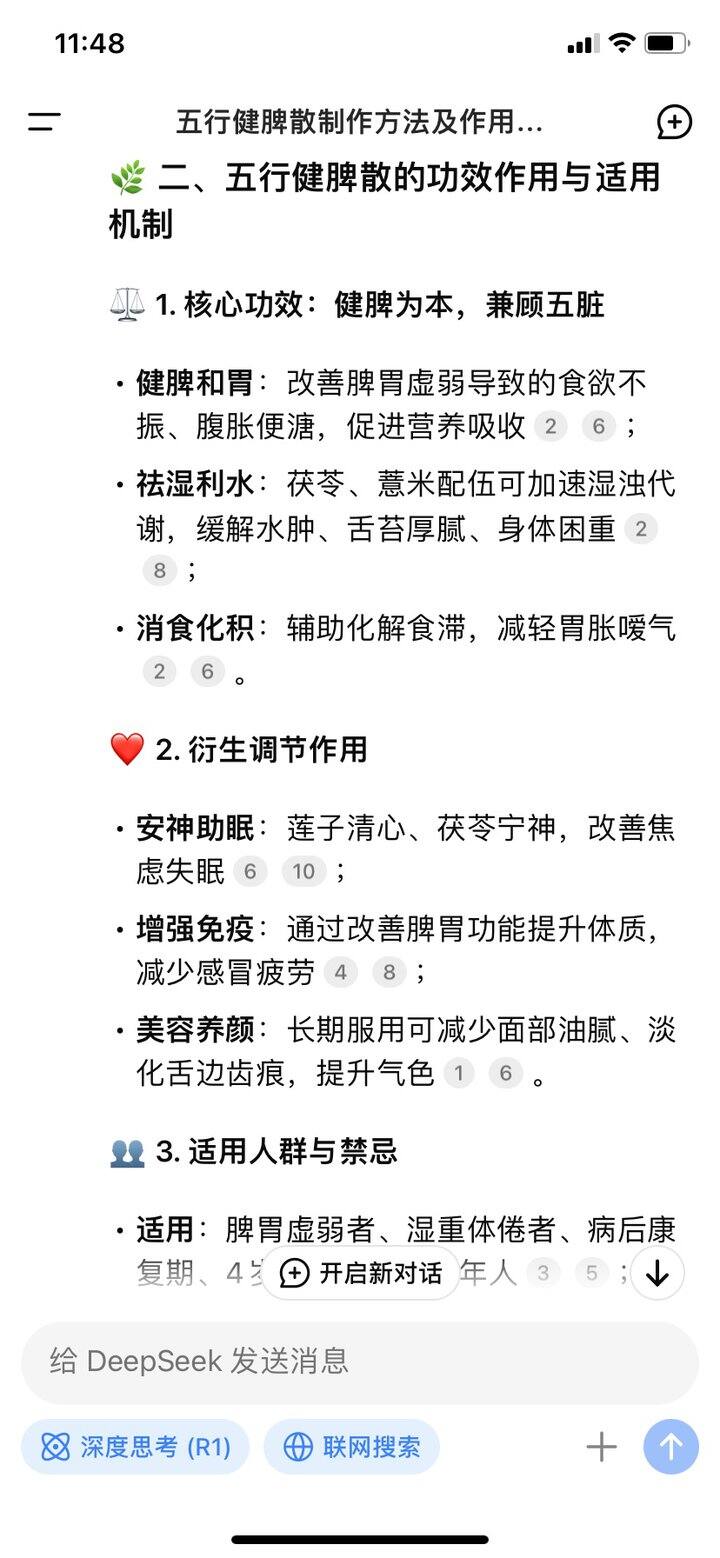Jump to bottom with the down arrow
This screenshot has height=1558, width=720.
tap(657, 1273)
